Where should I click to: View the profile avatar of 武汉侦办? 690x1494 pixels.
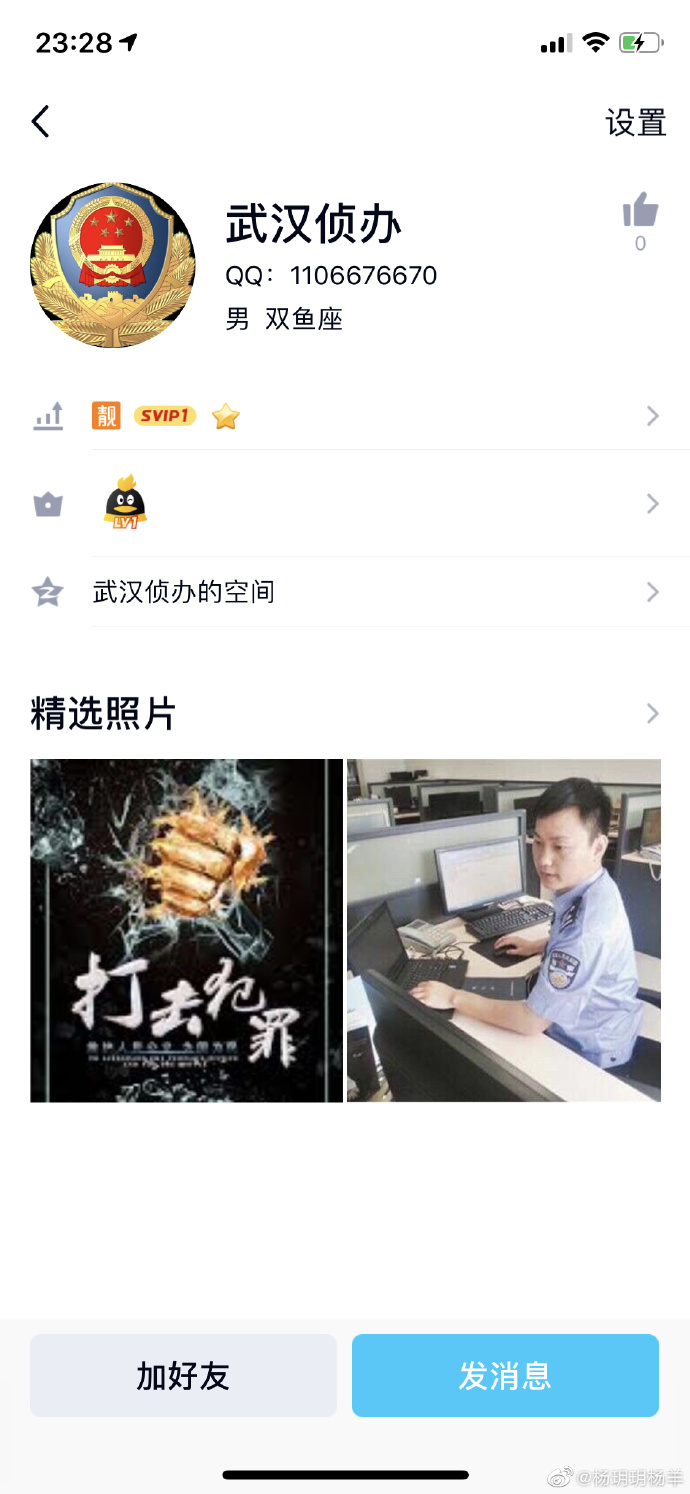coord(113,265)
